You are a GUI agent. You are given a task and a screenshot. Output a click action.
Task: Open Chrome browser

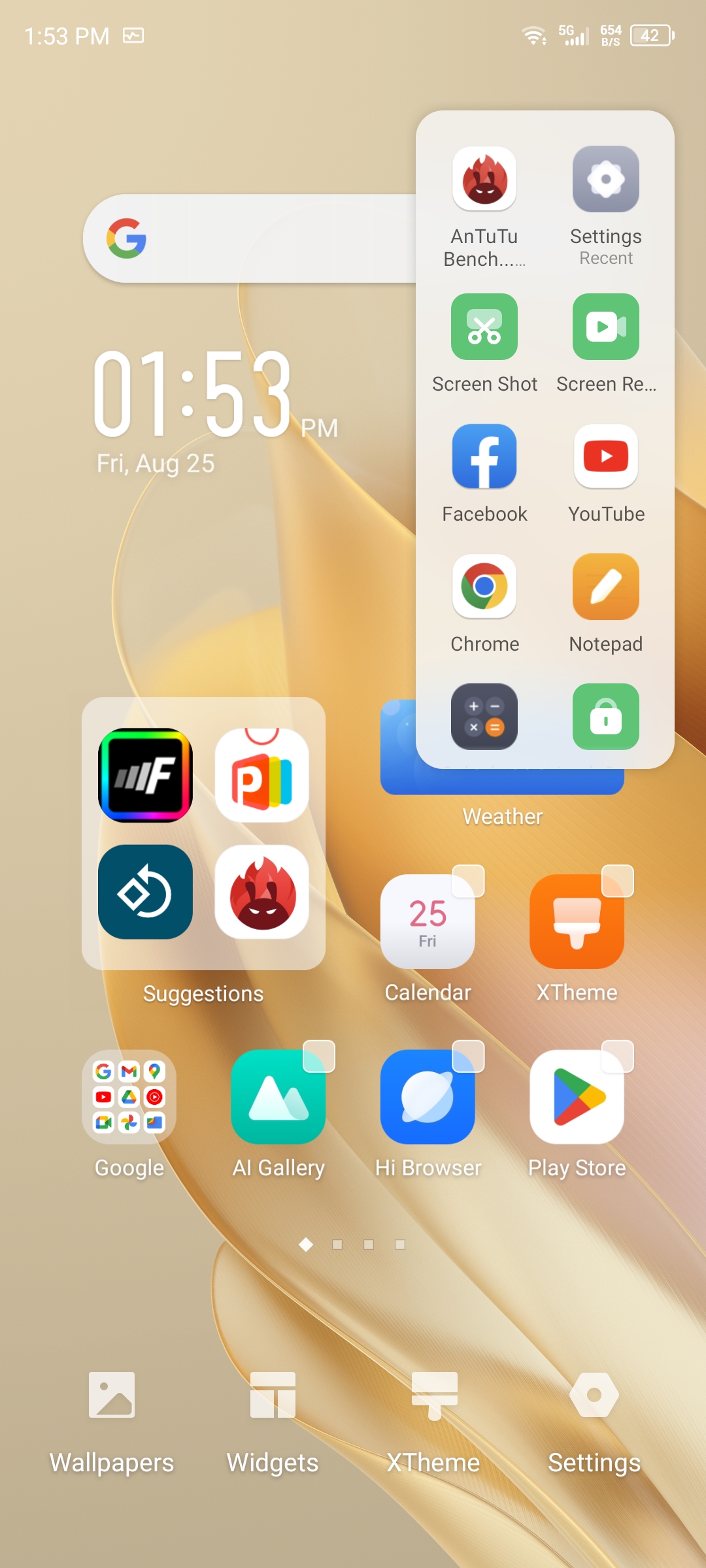click(x=484, y=587)
